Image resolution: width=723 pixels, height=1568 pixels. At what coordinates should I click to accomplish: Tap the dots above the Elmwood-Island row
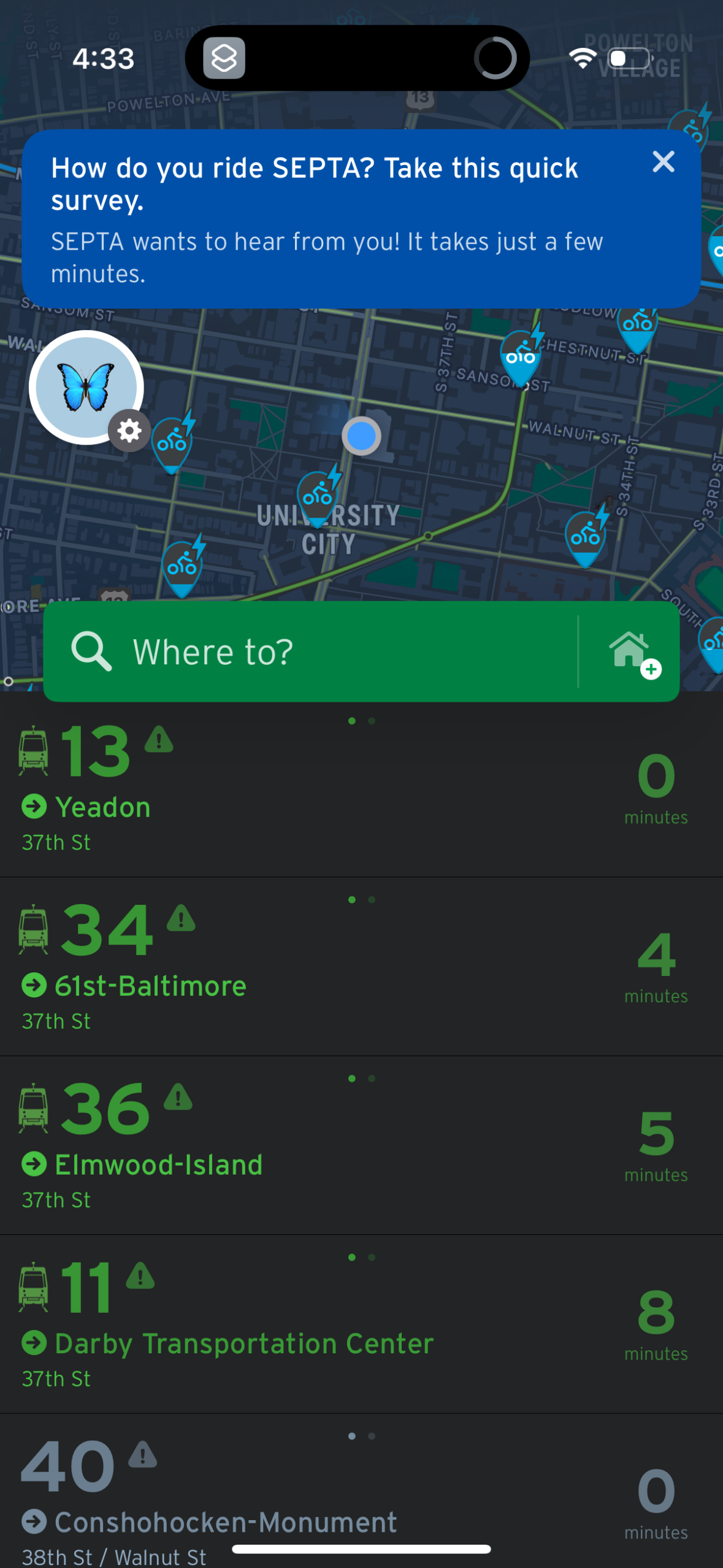click(x=362, y=1078)
